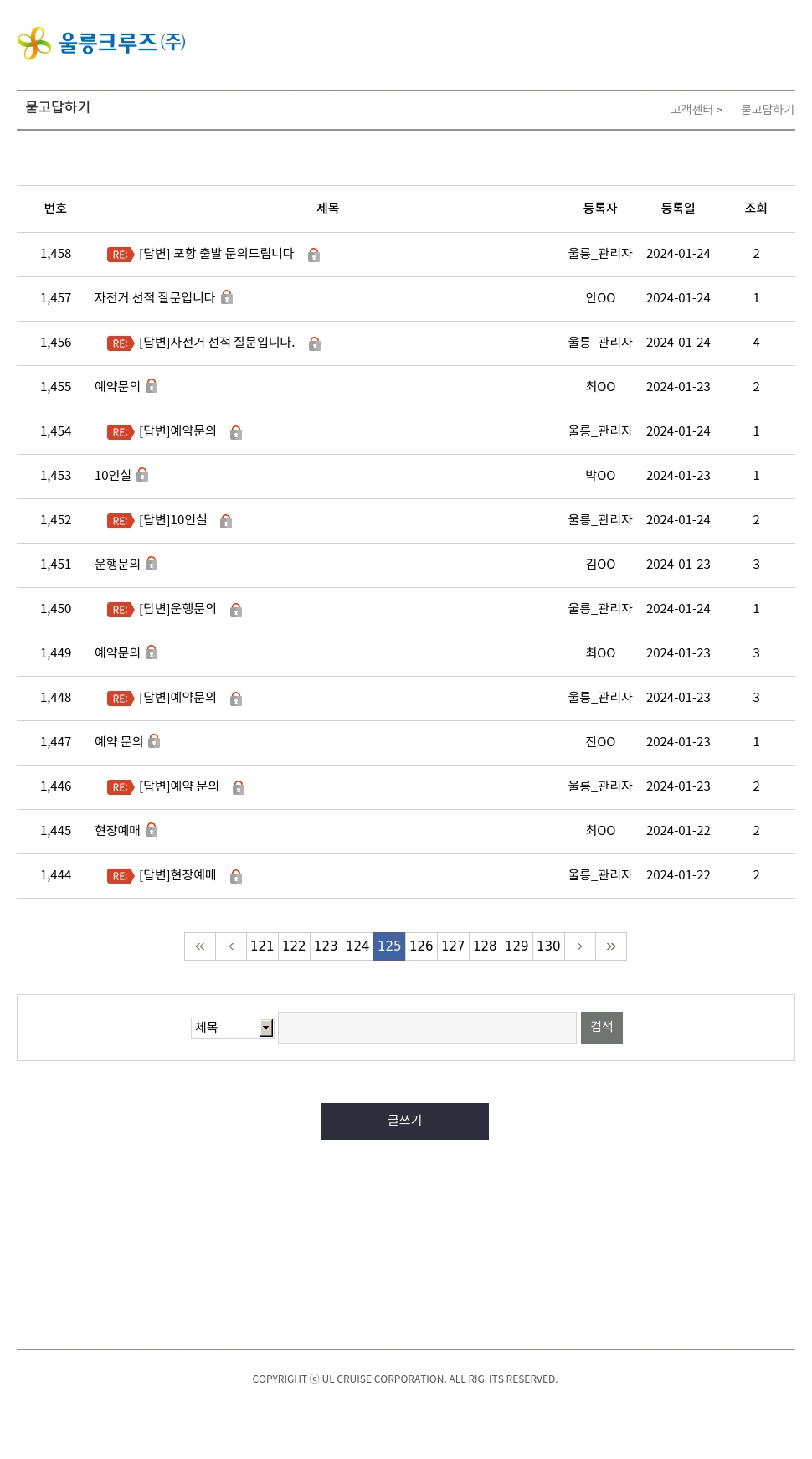The height and width of the screenshot is (1459, 812).
Task: Open reply [답변]현장예매
Action: click(x=177, y=875)
